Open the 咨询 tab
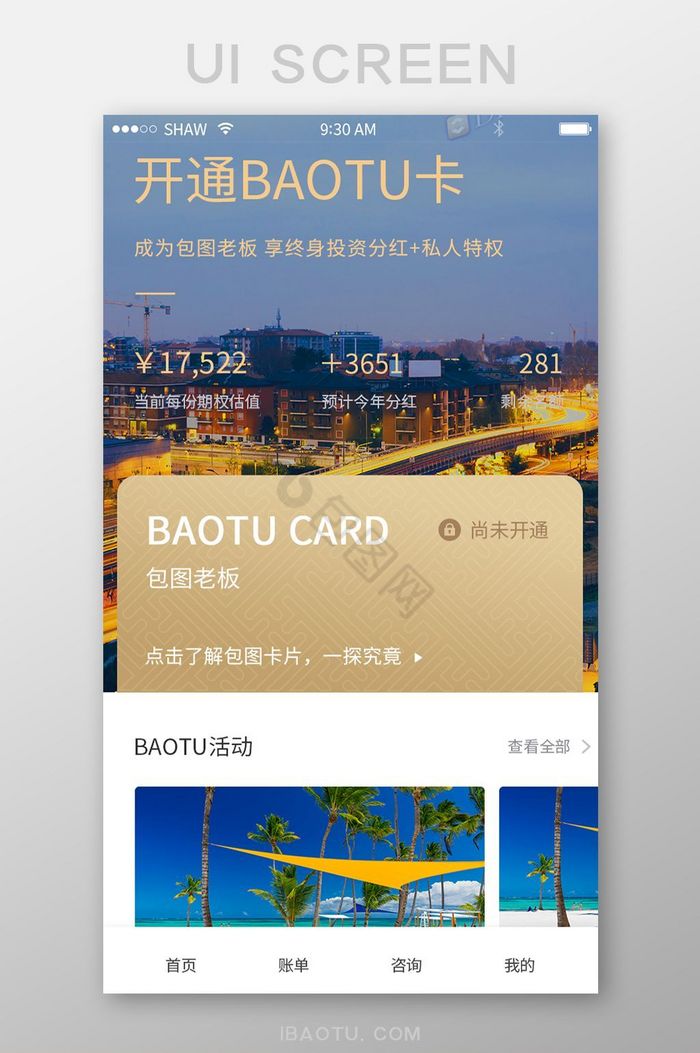Image resolution: width=700 pixels, height=1053 pixels. tap(406, 965)
